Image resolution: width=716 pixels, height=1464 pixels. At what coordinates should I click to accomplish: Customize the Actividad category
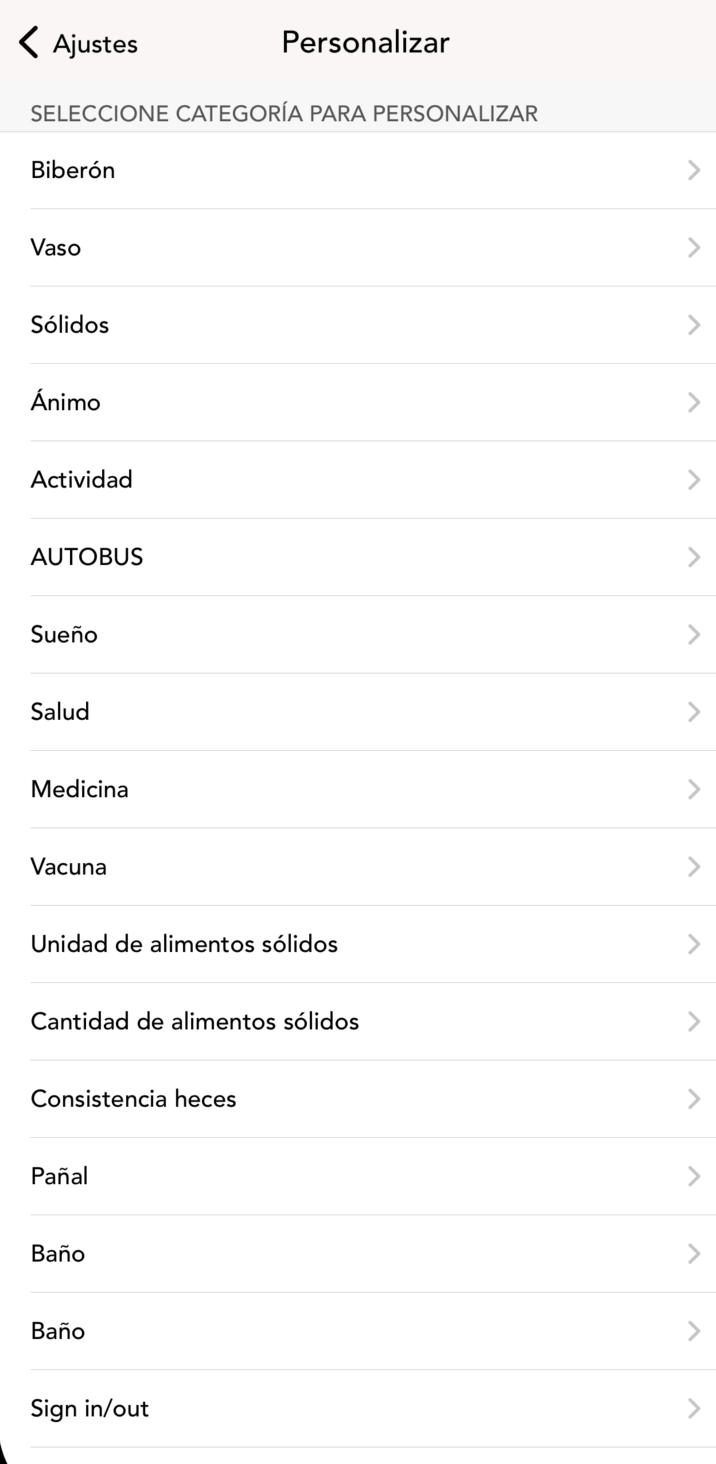coord(358,479)
